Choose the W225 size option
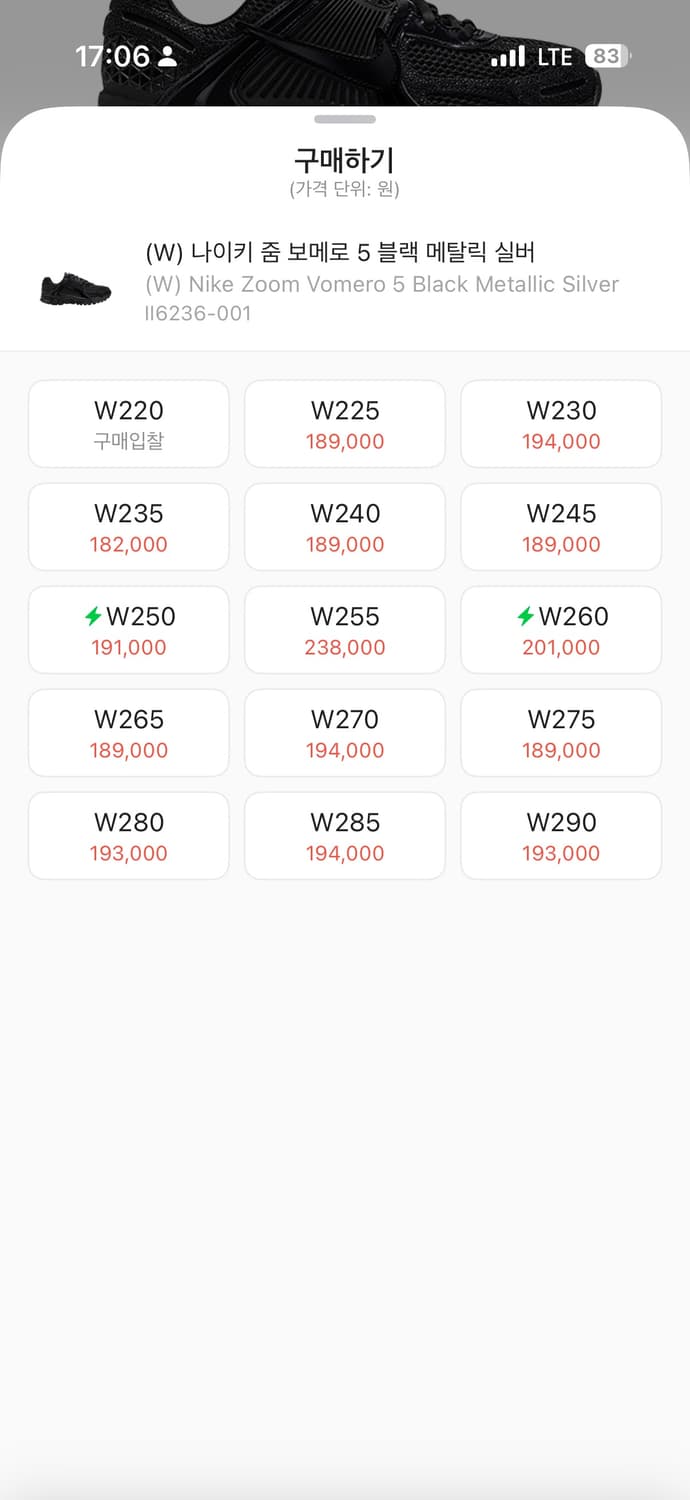690x1500 pixels. pos(345,424)
